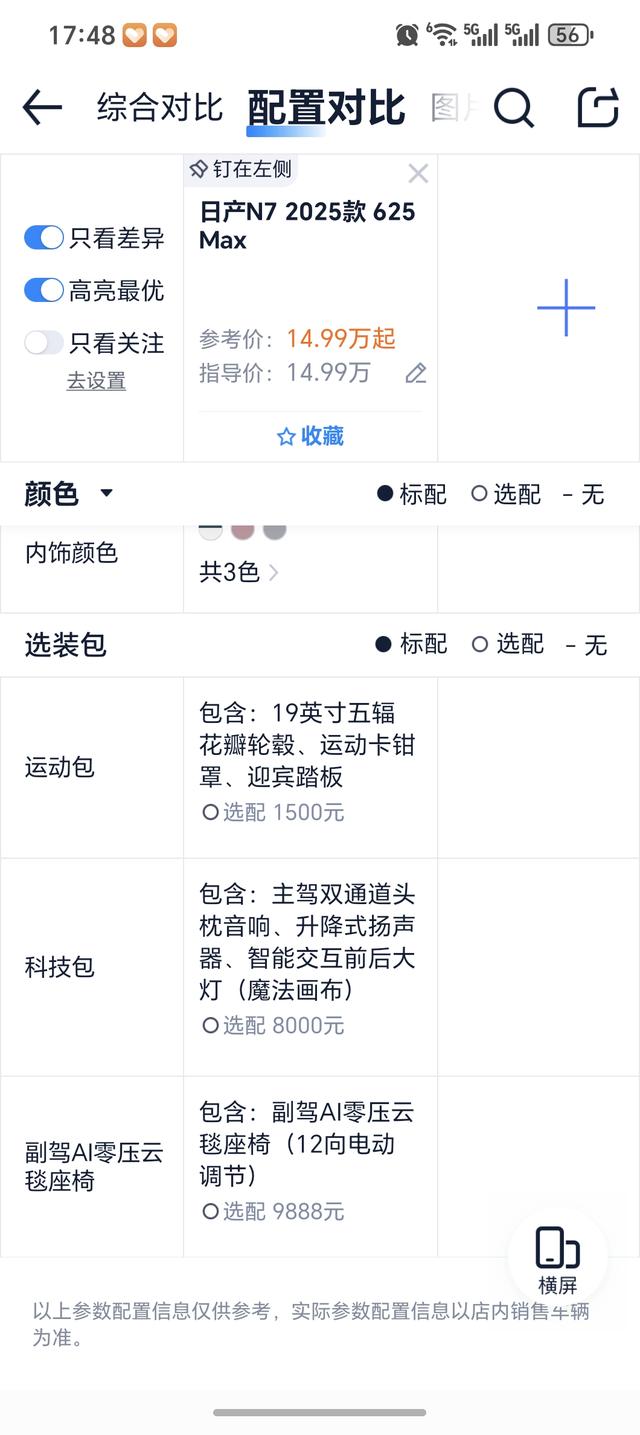Open the 去设置 link
640x1435 pixels.
(x=96, y=381)
